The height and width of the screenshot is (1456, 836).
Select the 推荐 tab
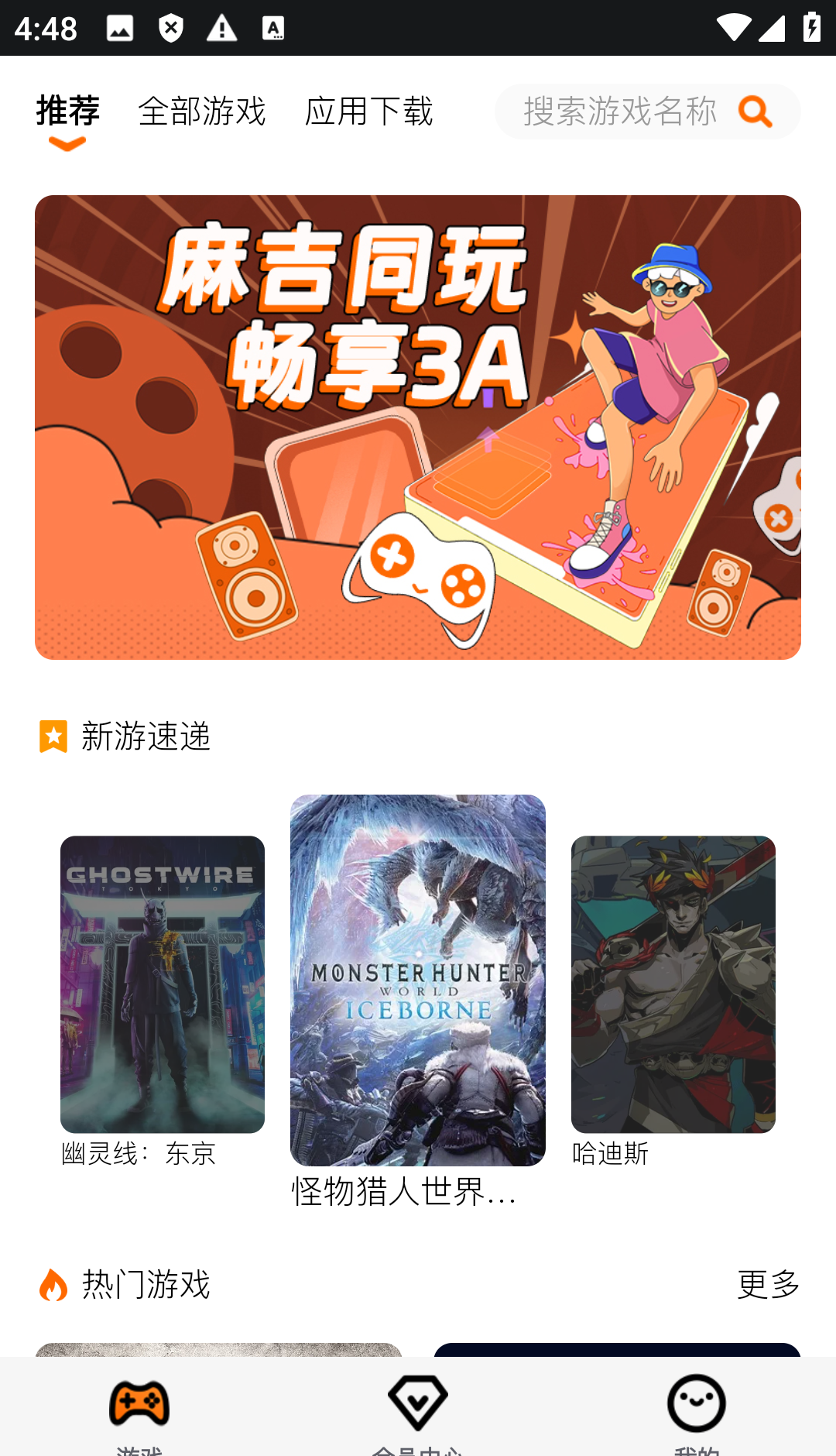[67, 111]
